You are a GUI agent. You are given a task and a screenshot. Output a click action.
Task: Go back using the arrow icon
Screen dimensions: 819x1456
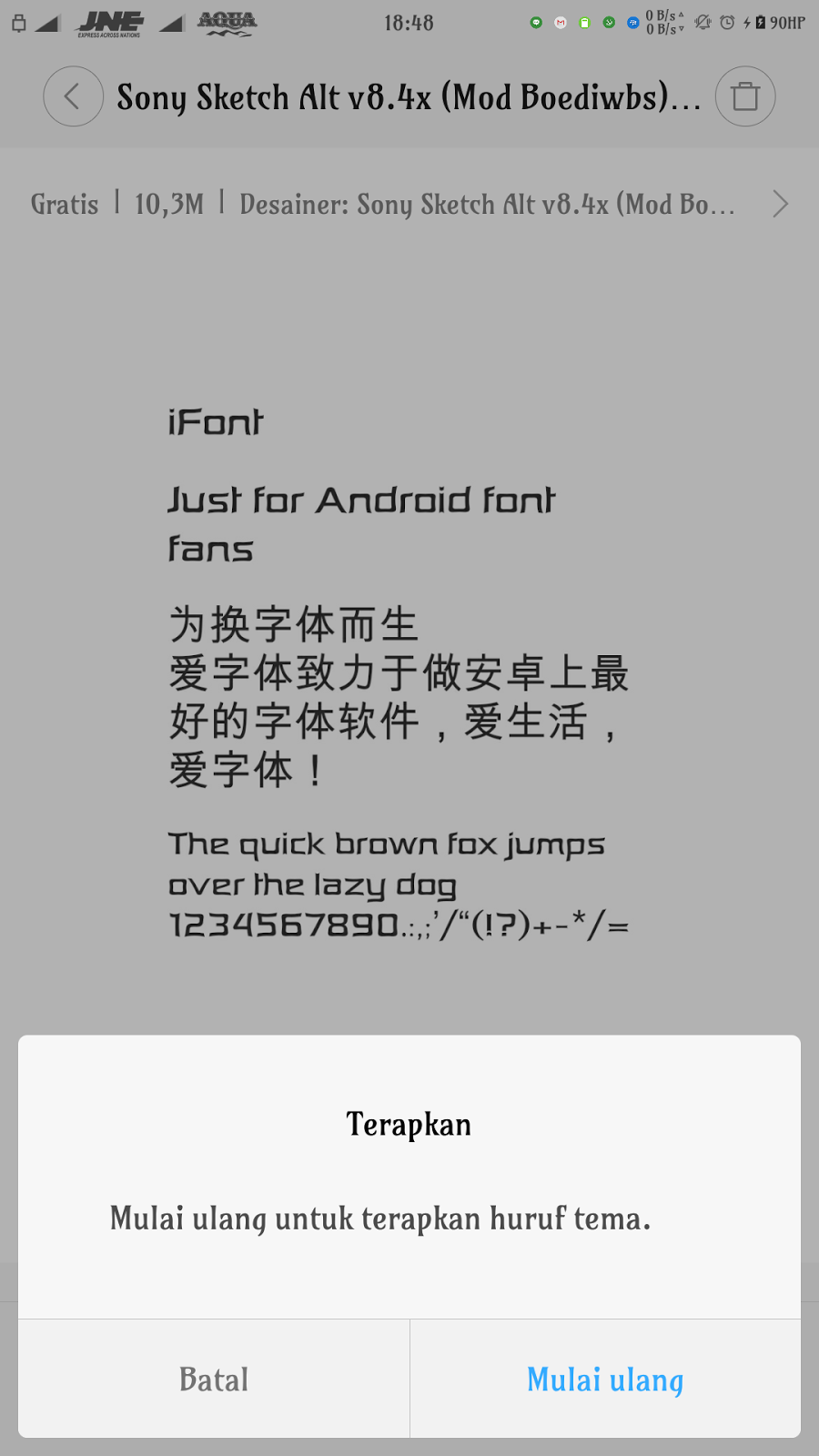click(73, 96)
